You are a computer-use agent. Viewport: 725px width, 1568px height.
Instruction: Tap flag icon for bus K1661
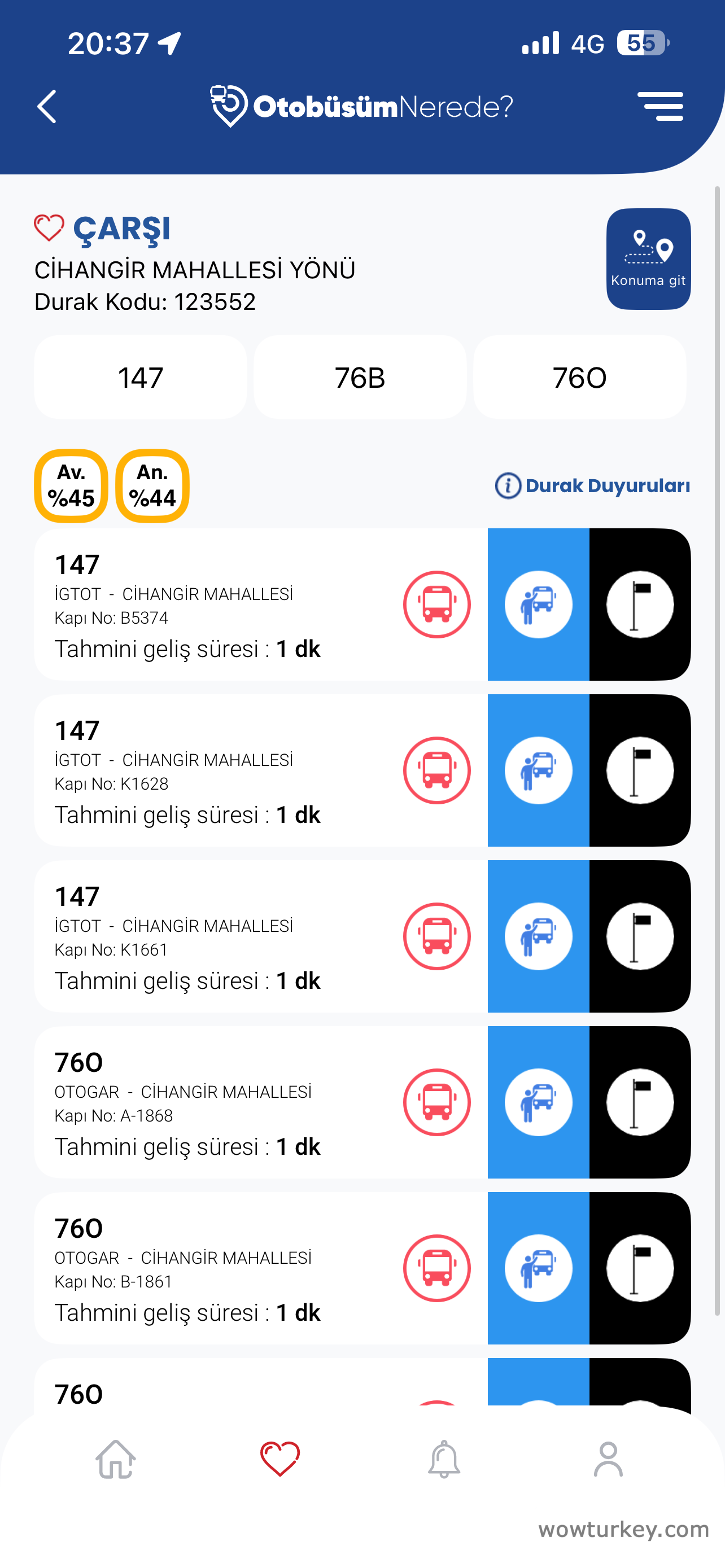pyautogui.click(x=639, y=936)
